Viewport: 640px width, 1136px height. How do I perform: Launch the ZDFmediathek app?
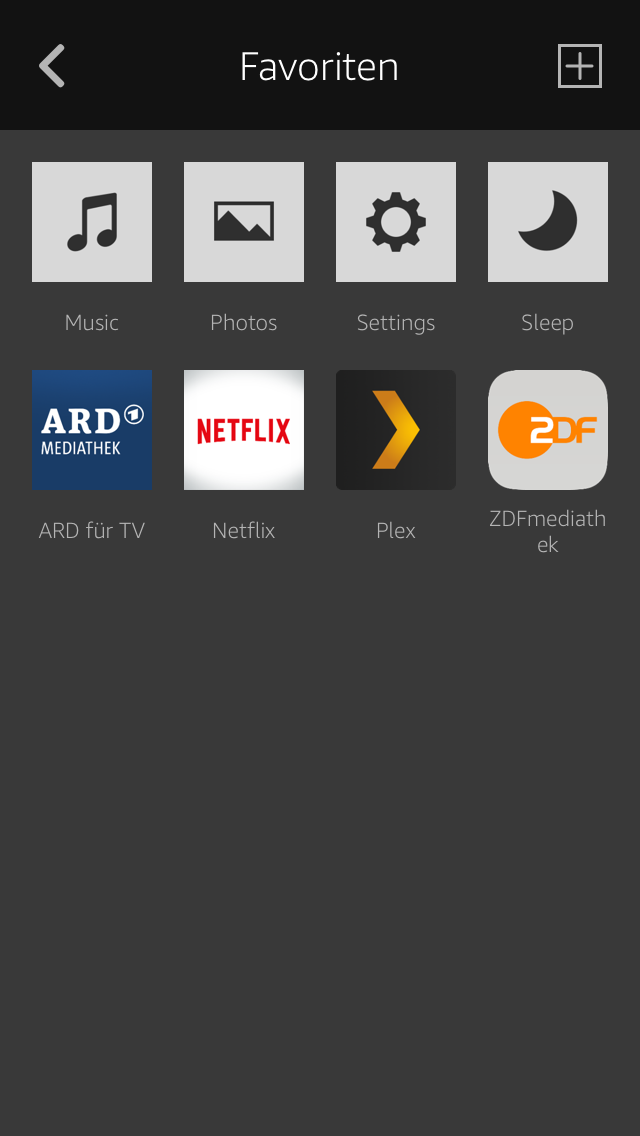tap(548, 430)
